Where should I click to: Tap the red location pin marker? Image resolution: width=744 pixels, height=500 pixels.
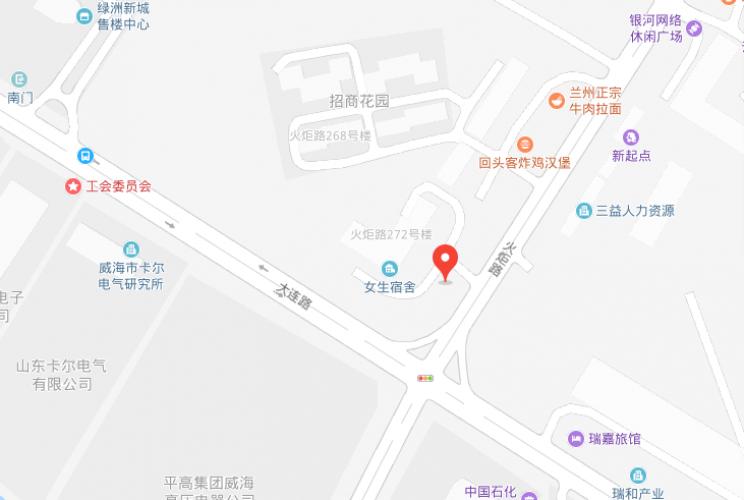coord(446,262)
